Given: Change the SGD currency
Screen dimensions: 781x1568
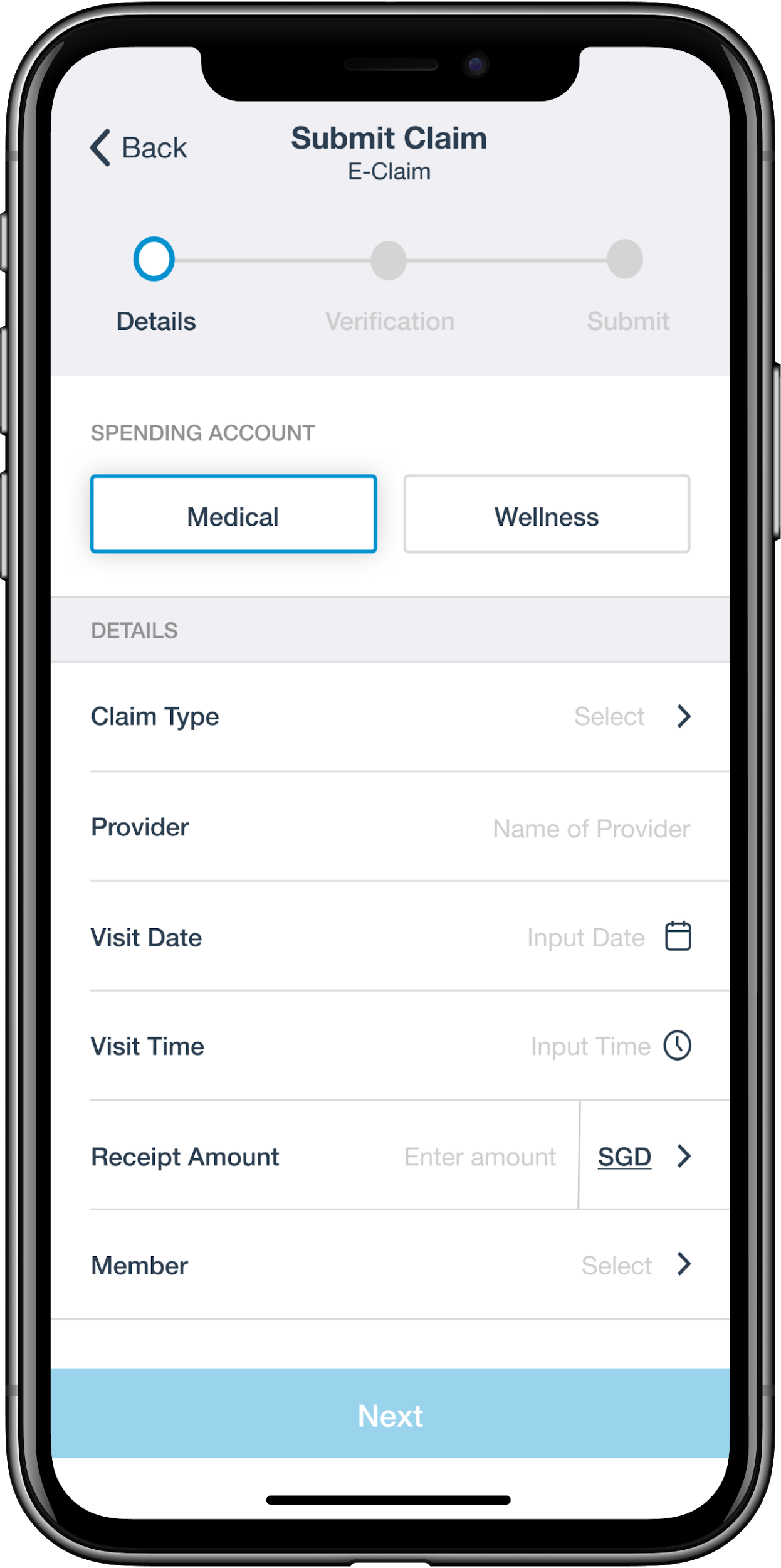Looking at the screenshot, I should pyautogui.click(x=644, y=1157).
